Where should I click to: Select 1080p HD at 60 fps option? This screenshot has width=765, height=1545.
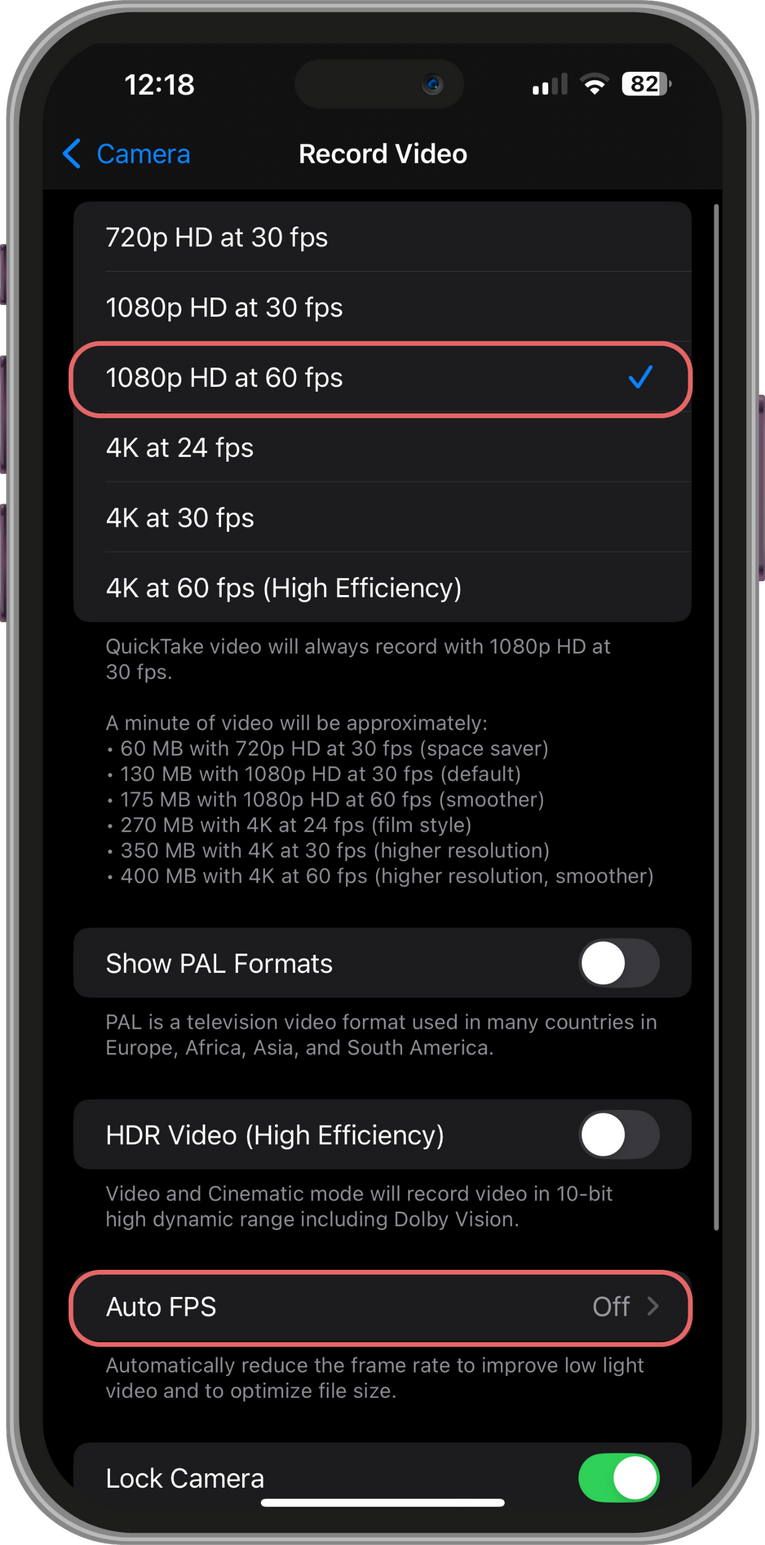point(380,378)
